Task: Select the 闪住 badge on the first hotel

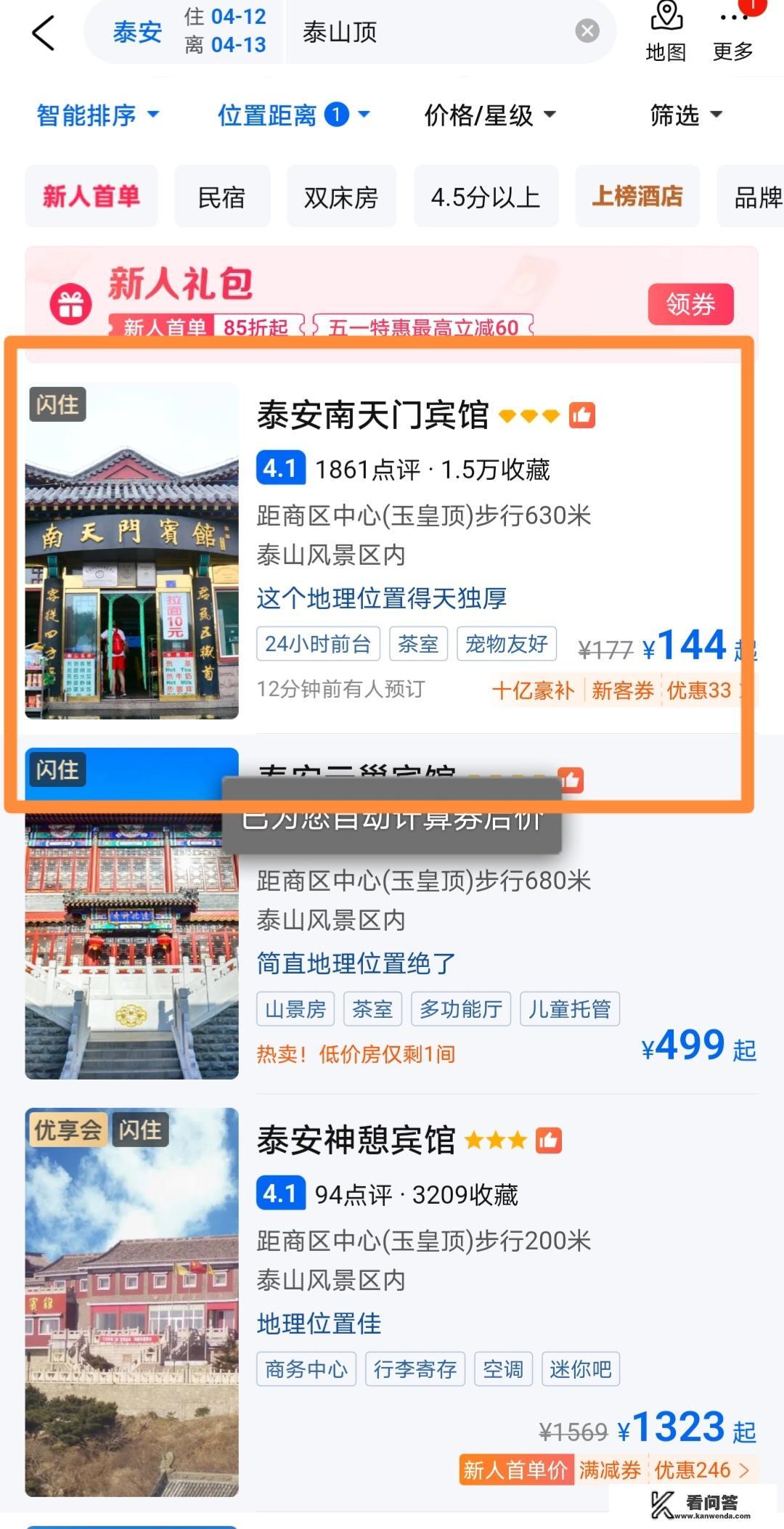Action: pos(56,405)
